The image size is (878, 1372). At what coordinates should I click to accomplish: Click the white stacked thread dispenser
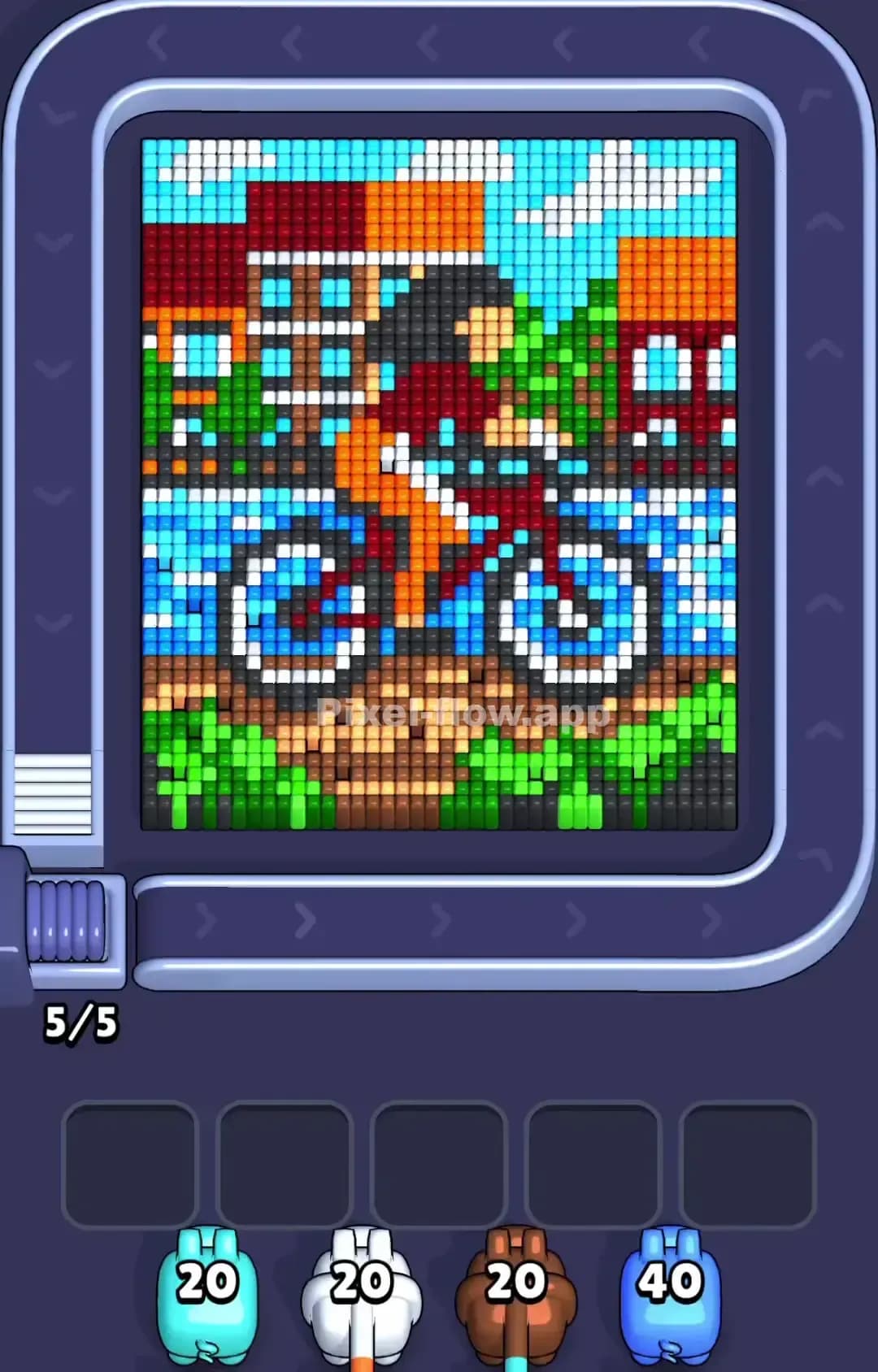tap(50, 792)
